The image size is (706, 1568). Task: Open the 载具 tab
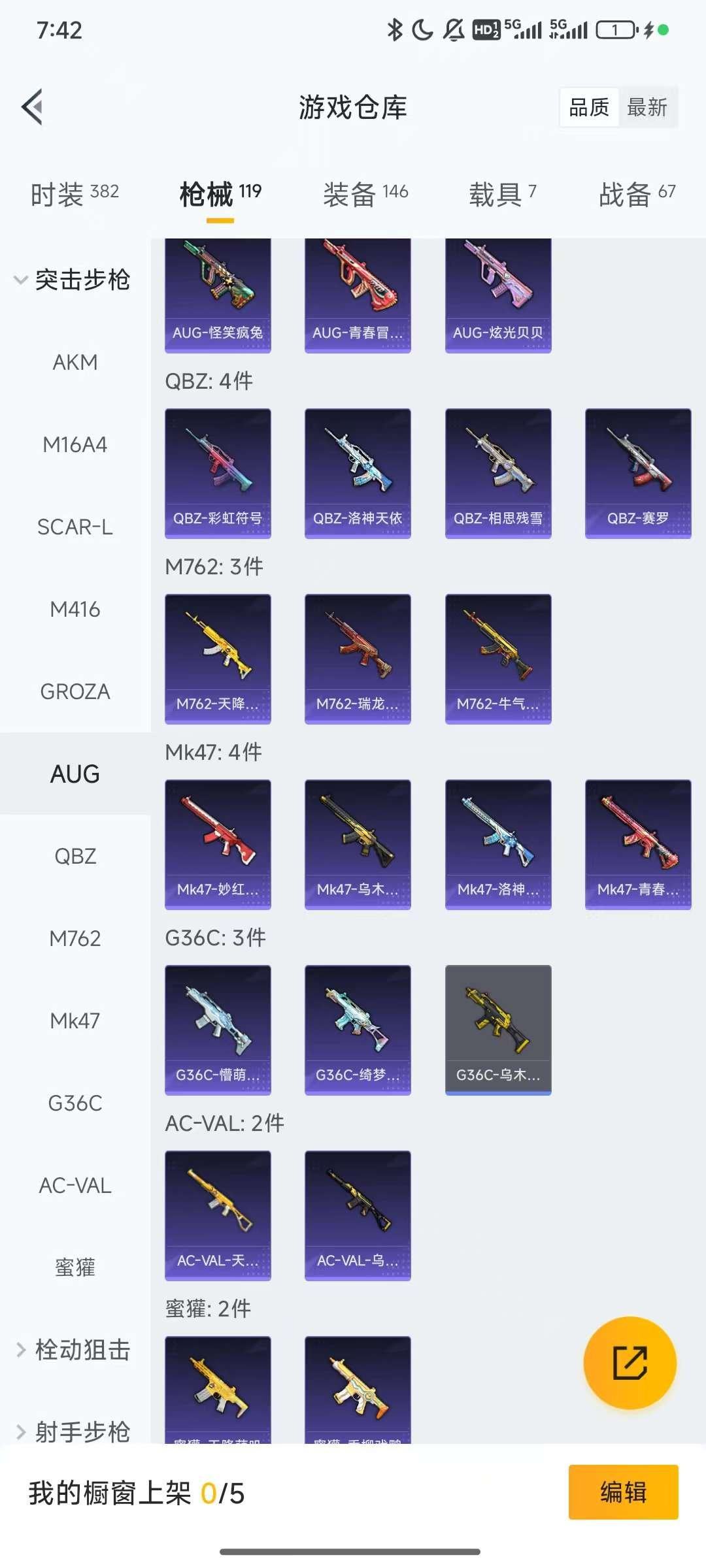click(x=502, y=194)
